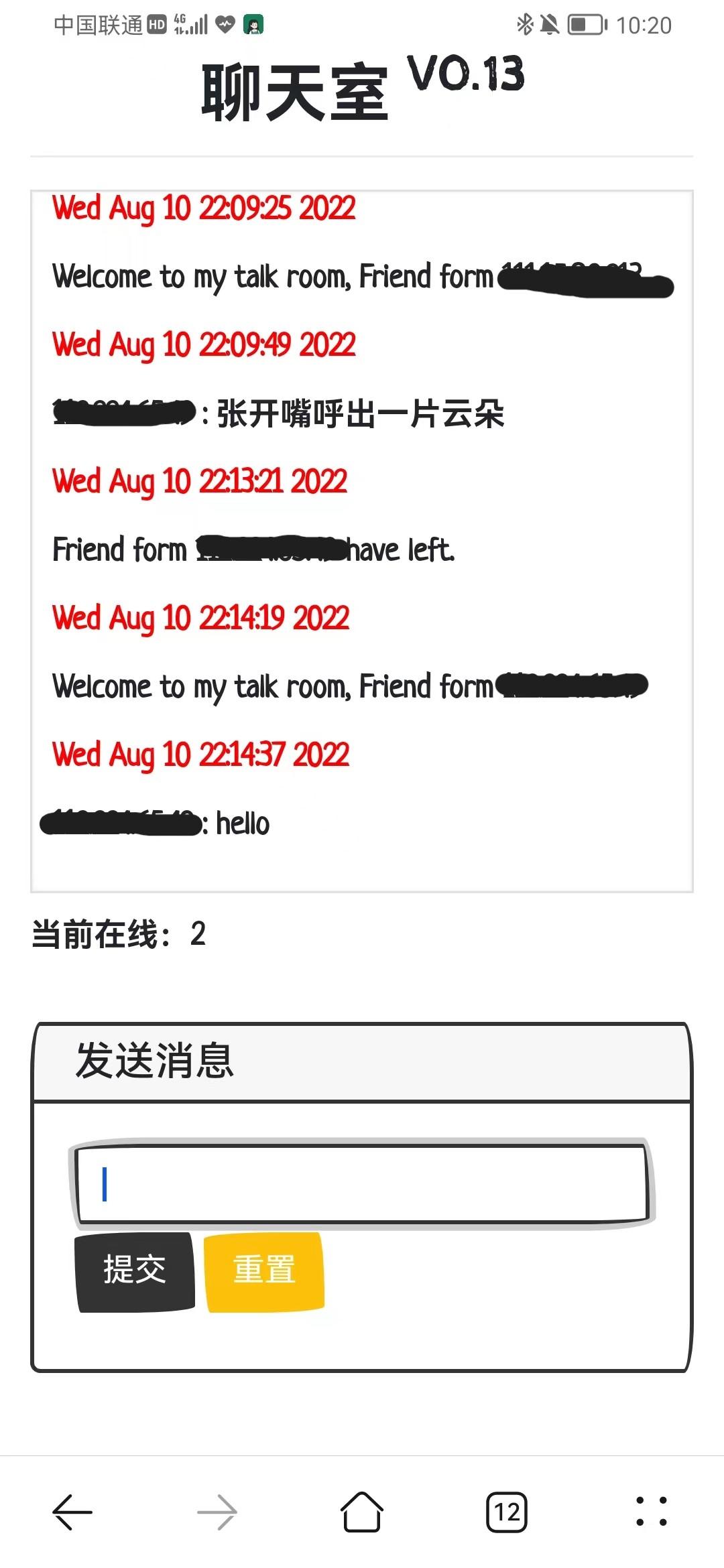Tap the browser forward arrow
The image size is (724, 1568).
tap(216, 1510)
